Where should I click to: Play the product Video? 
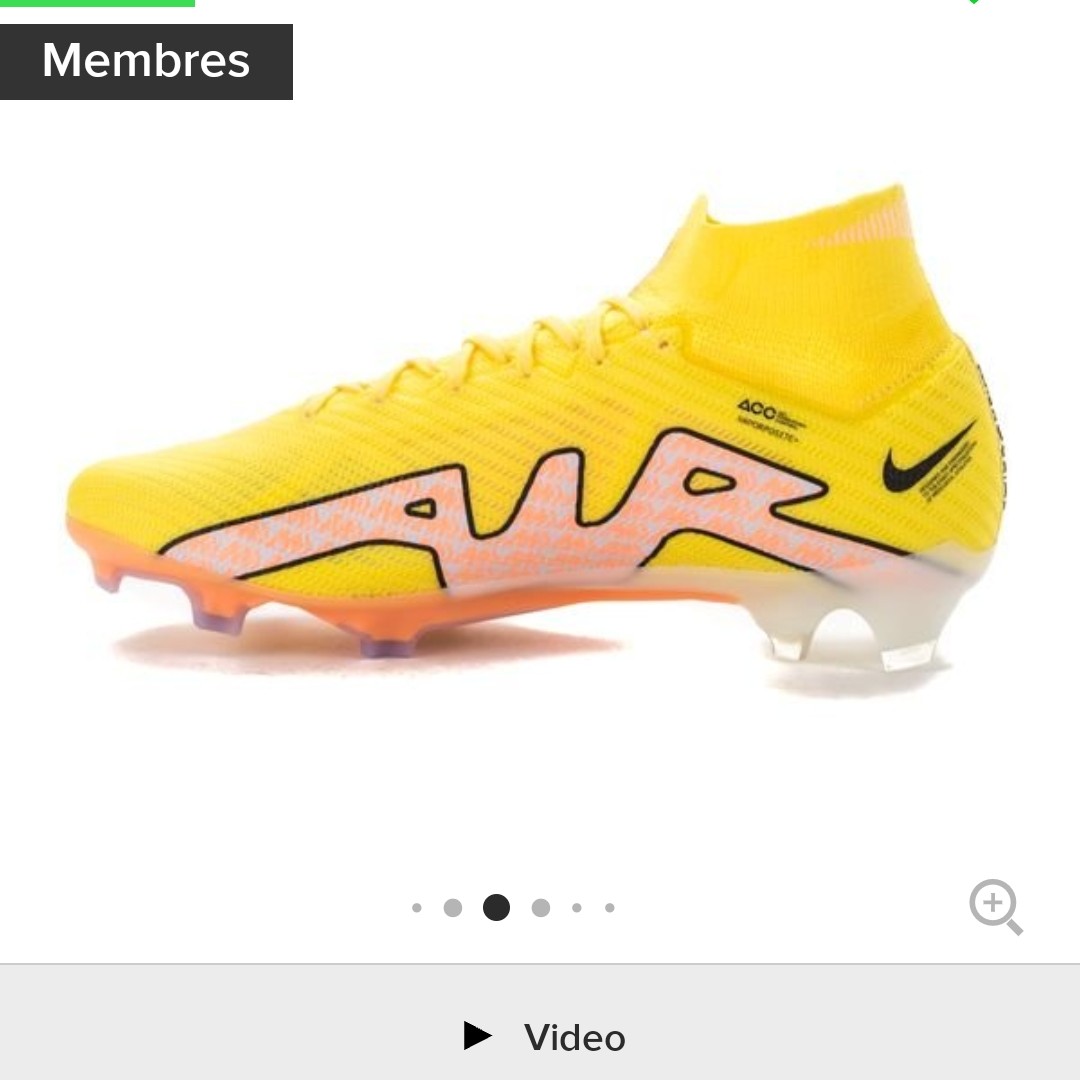point(545,1037)
